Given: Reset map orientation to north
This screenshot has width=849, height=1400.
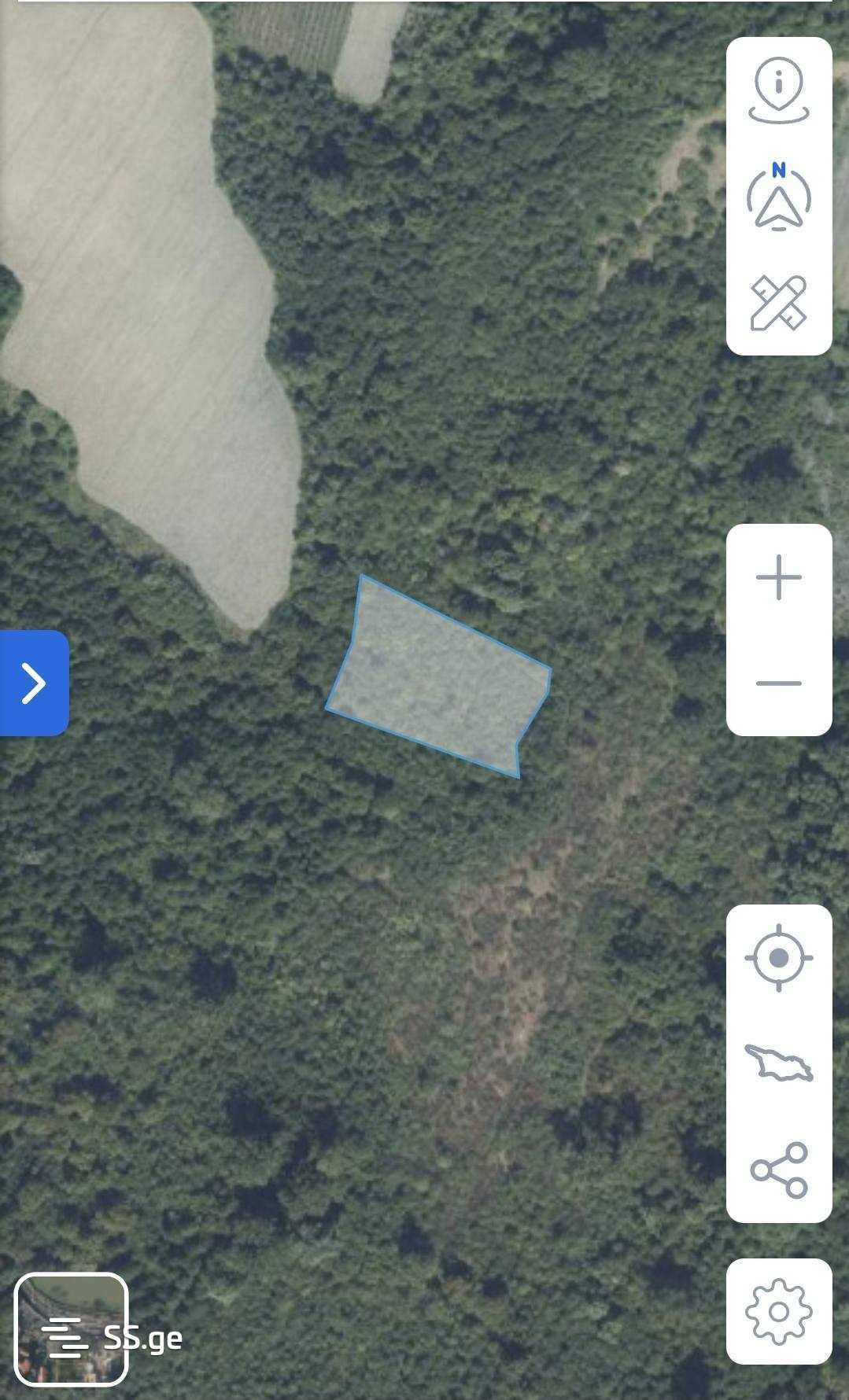Looking at the screenshot, I should click(778, 197).
